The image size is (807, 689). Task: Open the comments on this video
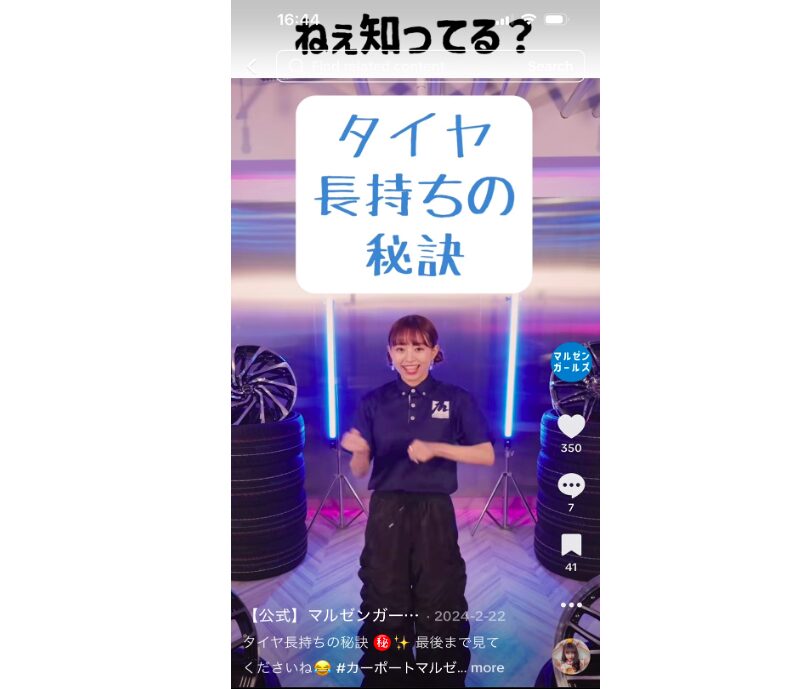(x=571, y=486)
